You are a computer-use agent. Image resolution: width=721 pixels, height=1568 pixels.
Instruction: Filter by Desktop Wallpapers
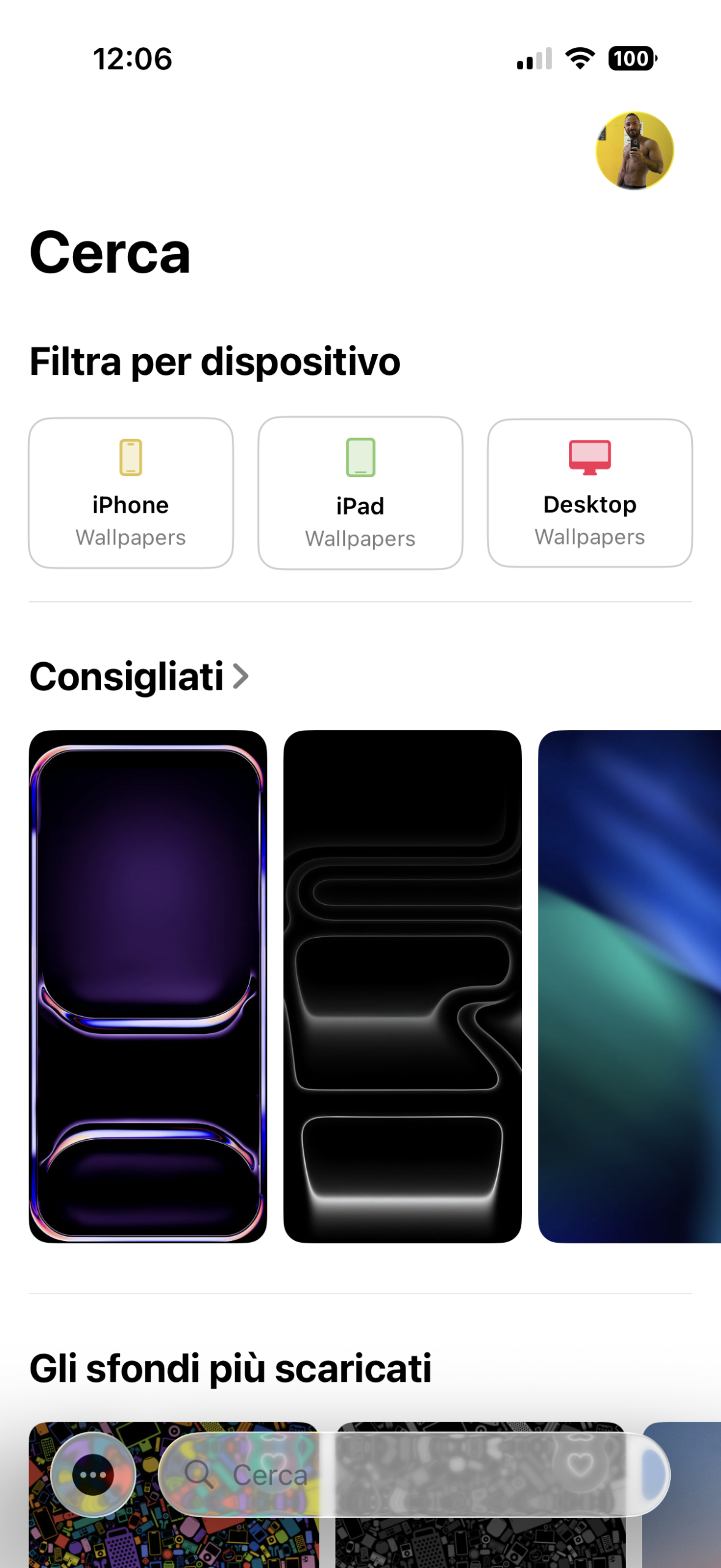pos(589,493)
